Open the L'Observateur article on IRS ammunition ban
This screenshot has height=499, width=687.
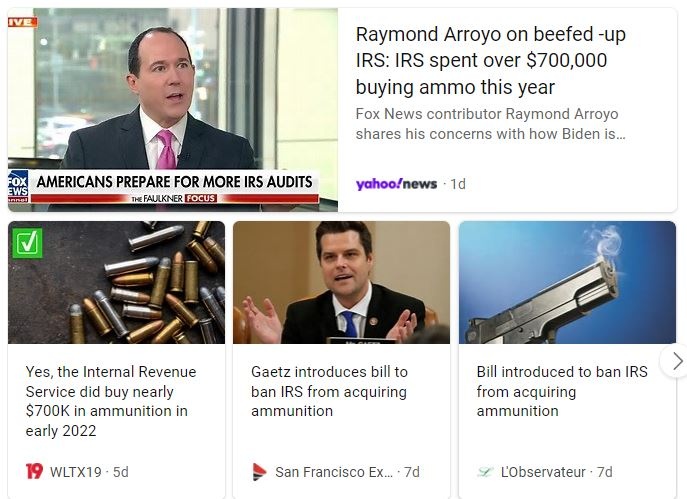coord(561,390)
